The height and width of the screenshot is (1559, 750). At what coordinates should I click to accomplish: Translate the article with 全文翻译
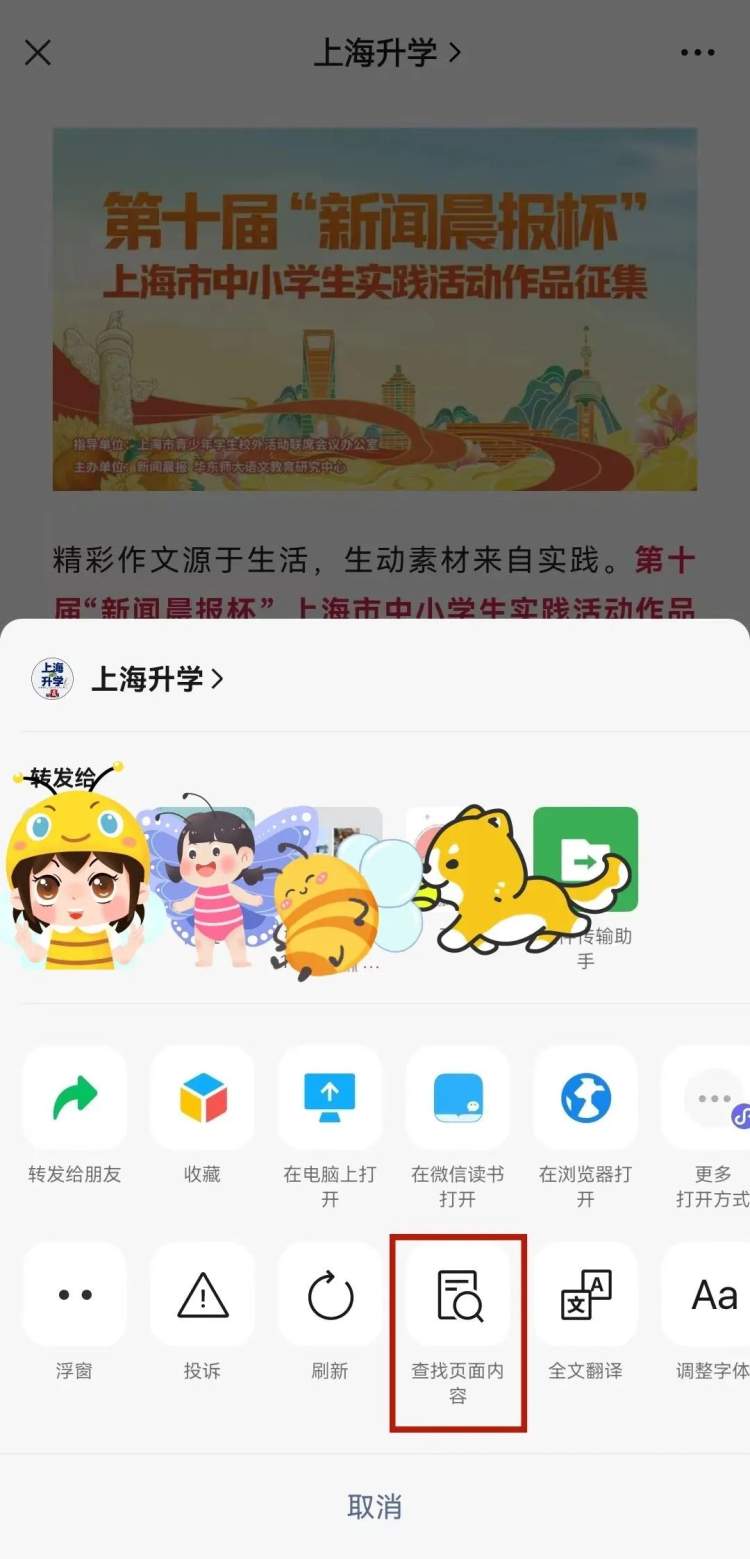click(586, 1296)
